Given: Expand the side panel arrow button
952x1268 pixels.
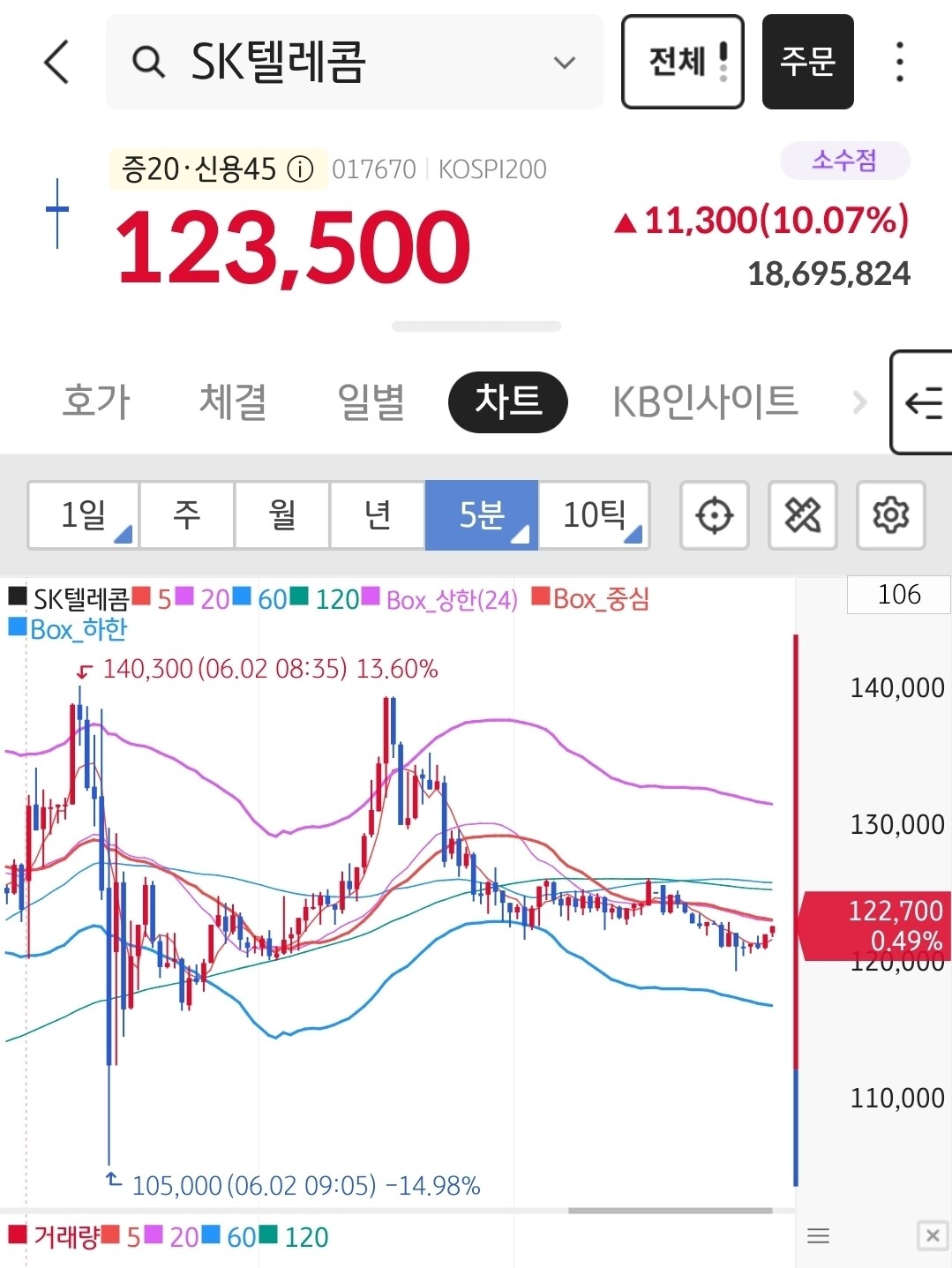Looking at the screenshot, I should [922, 402].
